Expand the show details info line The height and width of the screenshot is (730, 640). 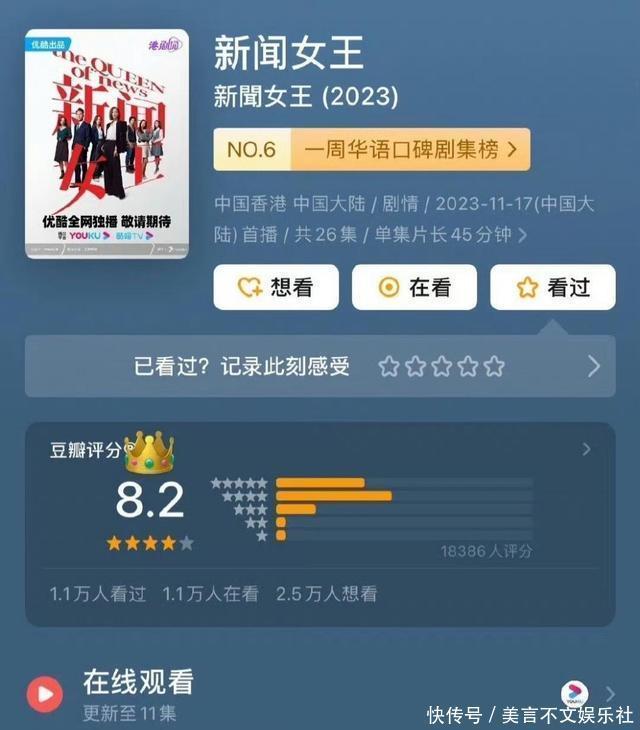(x=405, y=220)
